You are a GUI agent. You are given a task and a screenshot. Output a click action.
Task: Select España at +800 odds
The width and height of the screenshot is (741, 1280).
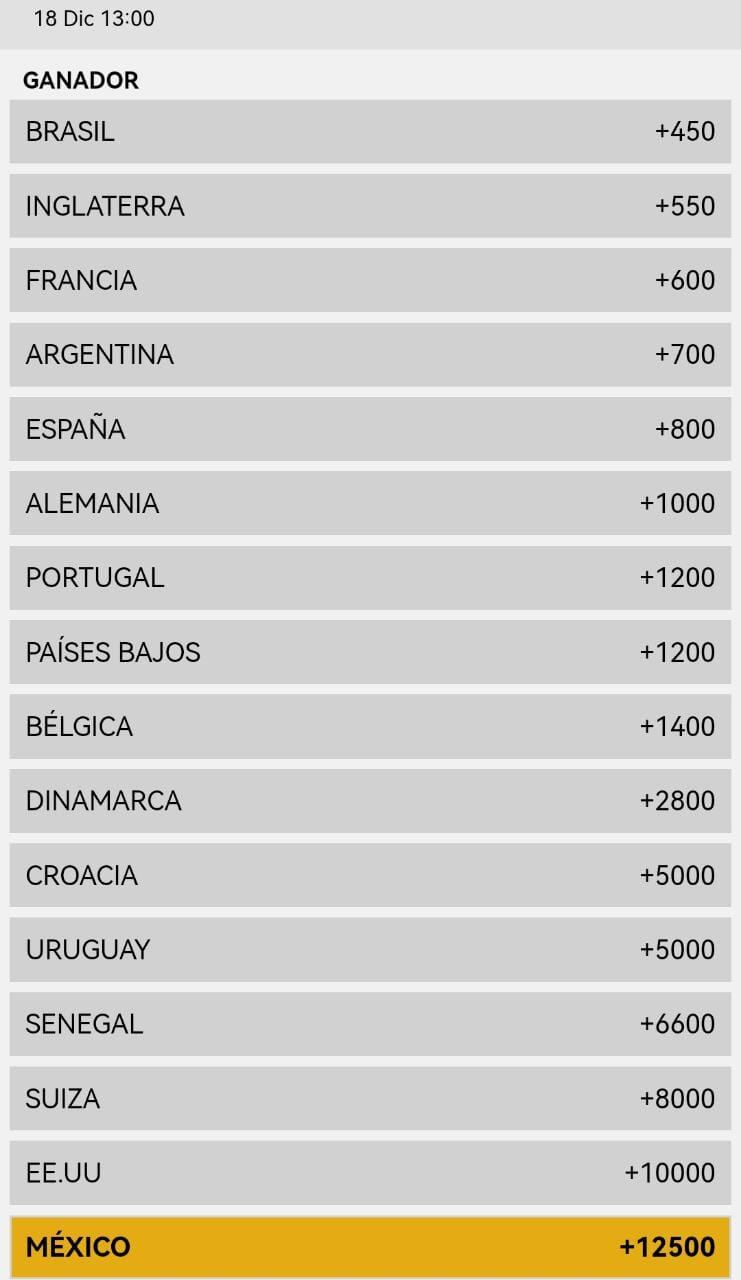point(370,429)
